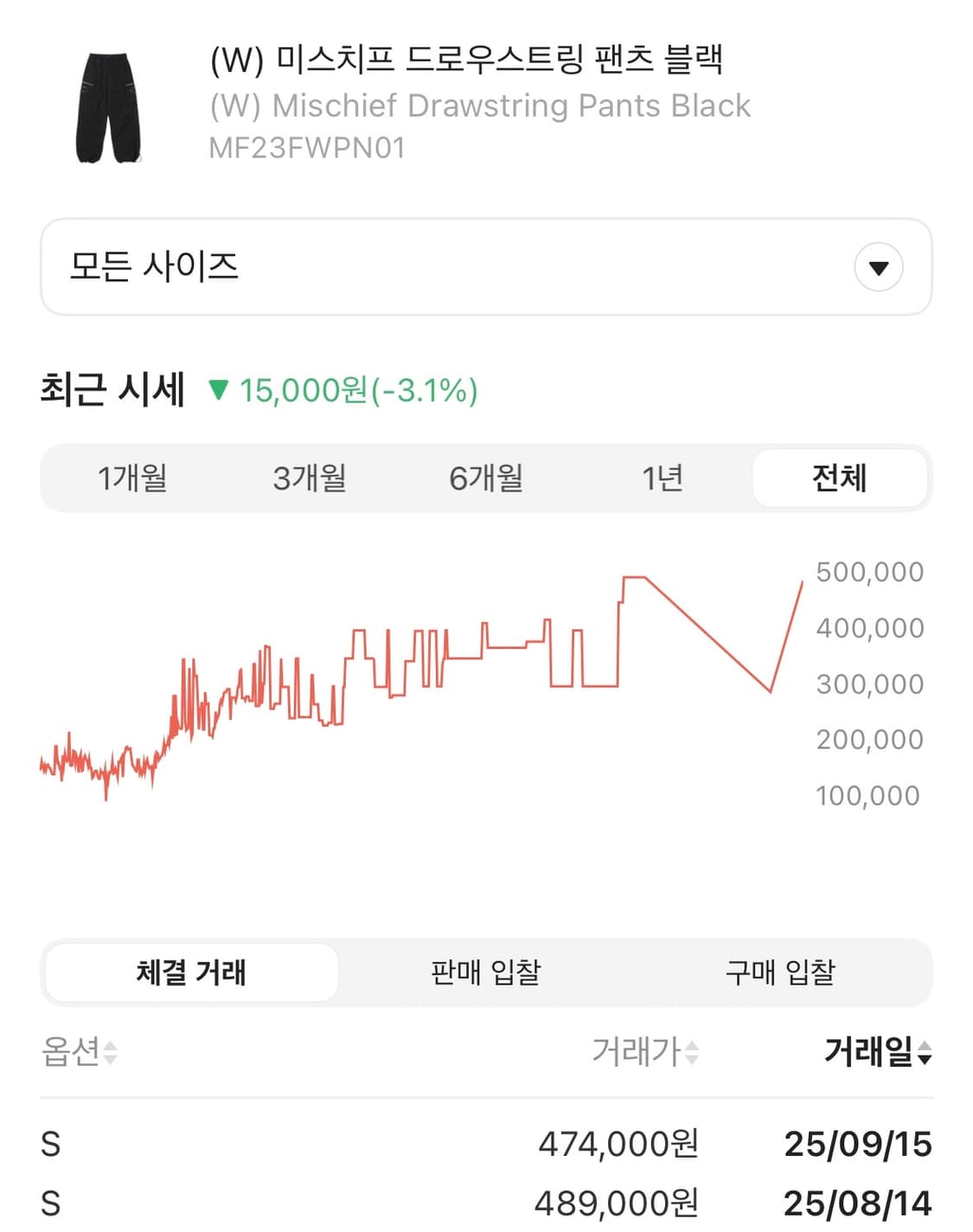
Task: Select the 3개월 chart period
Action: pos(311,478)
